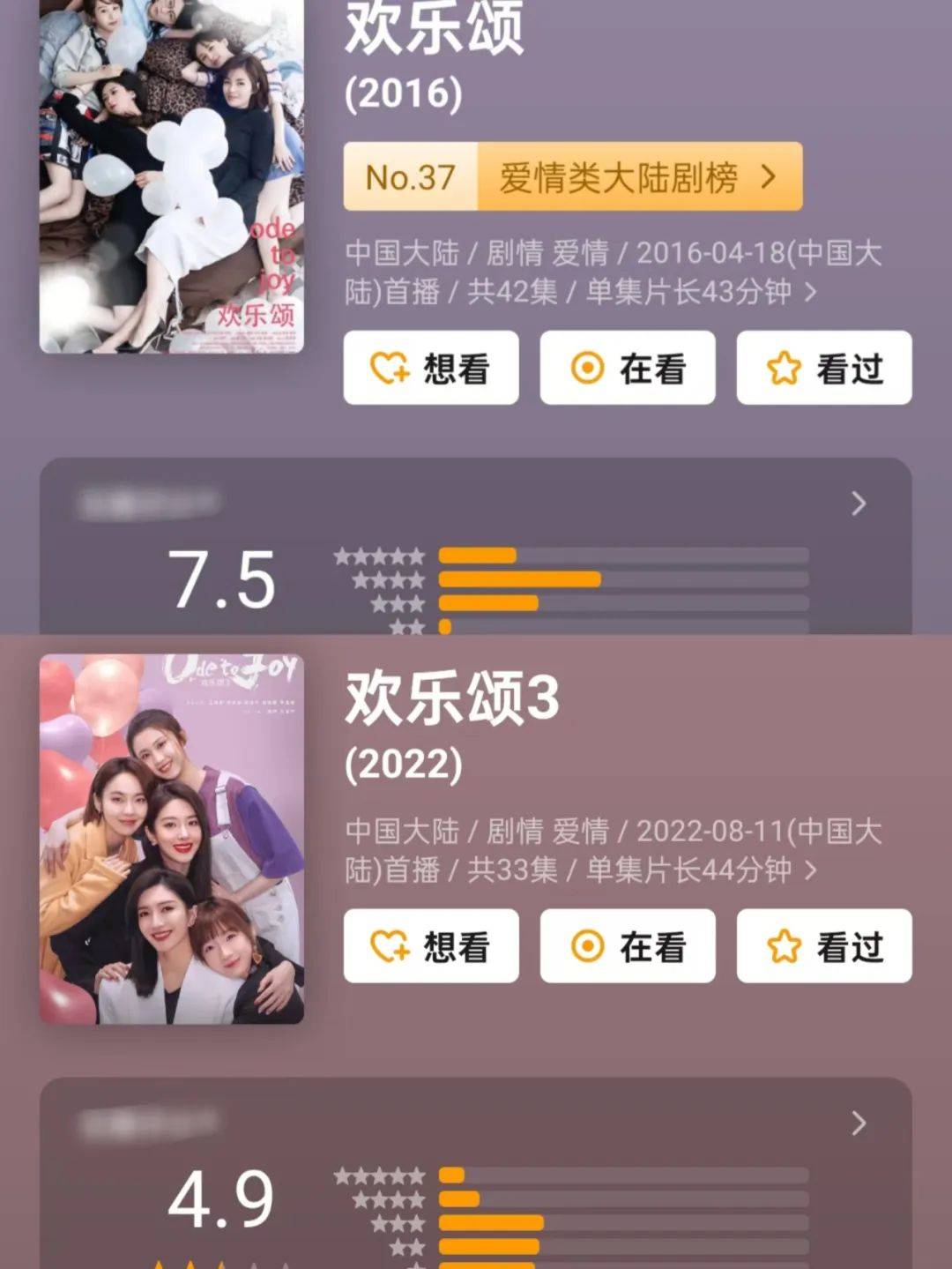Expand the 欢乐颂3 details info line

pyautogui.click(x=810, y=870)
